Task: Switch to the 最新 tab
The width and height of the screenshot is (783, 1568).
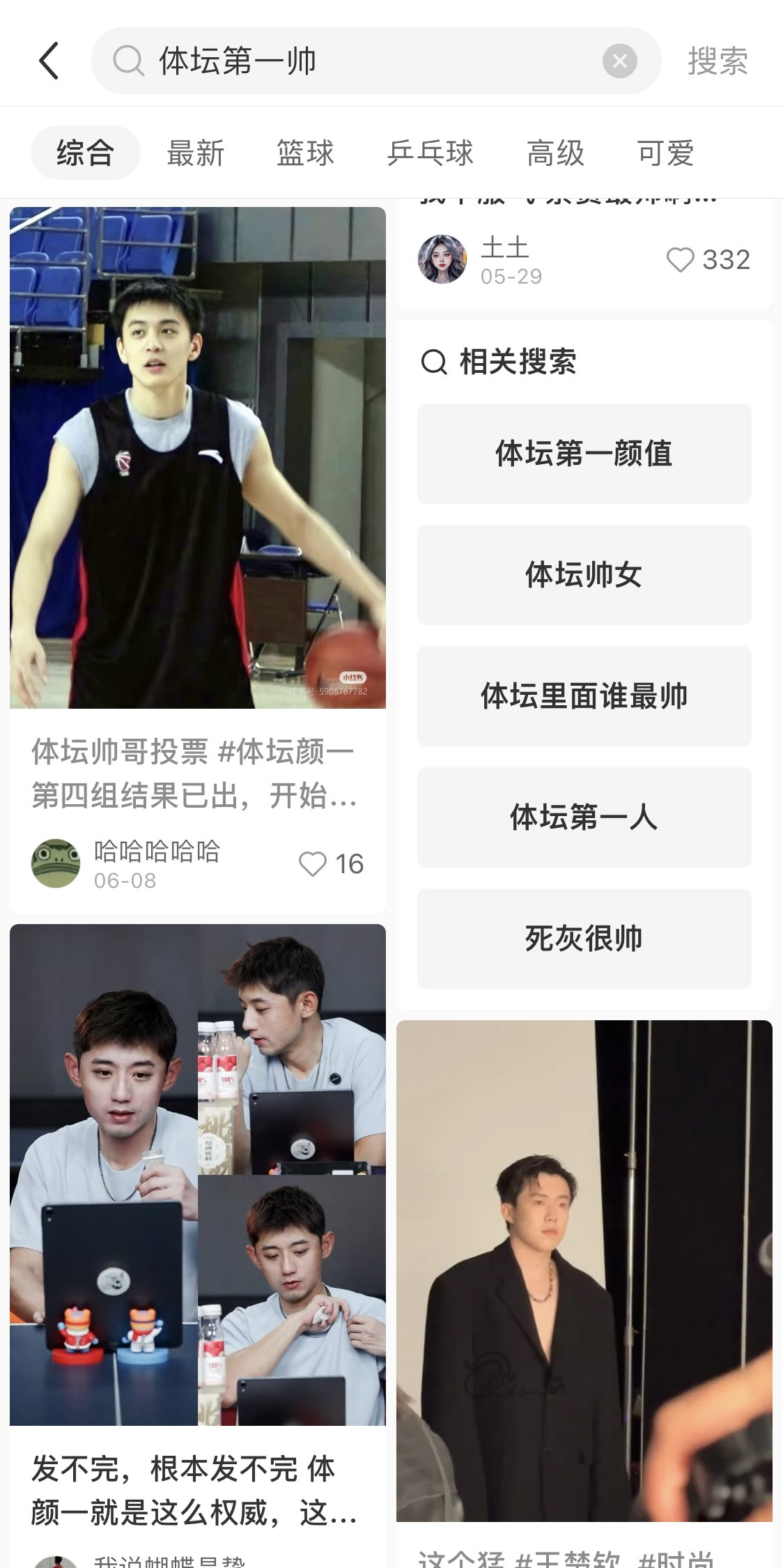Action: point(196,153)
